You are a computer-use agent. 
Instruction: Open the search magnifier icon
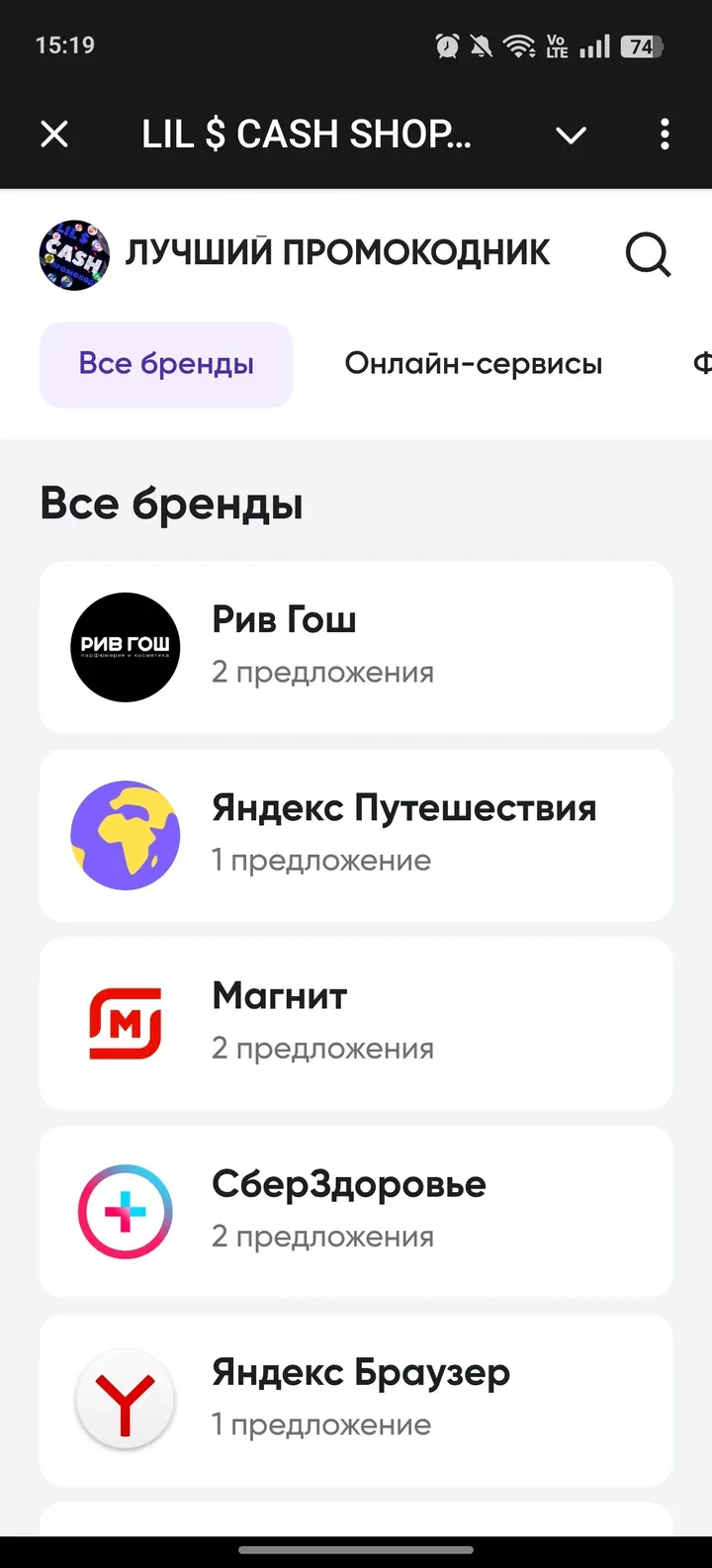648,254
